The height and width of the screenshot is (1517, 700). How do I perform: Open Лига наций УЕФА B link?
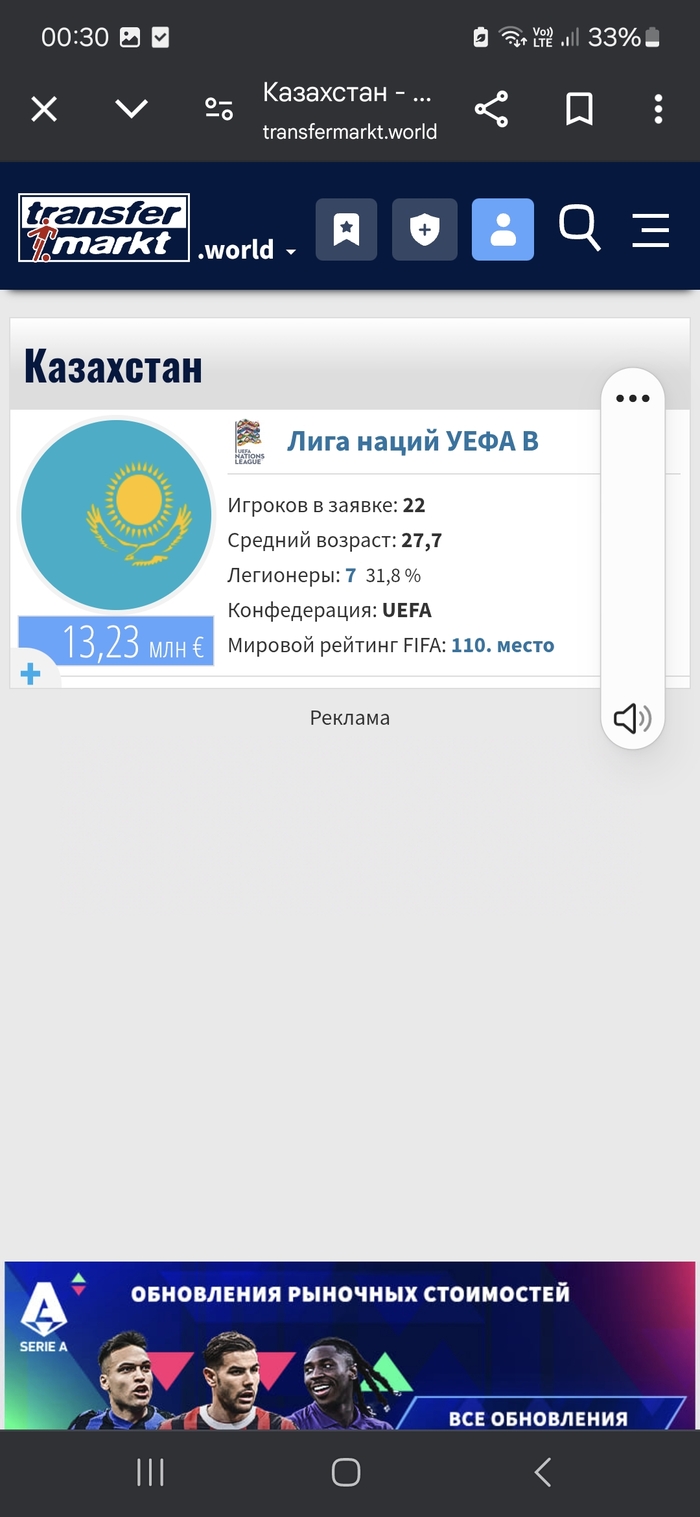(412, 441)
